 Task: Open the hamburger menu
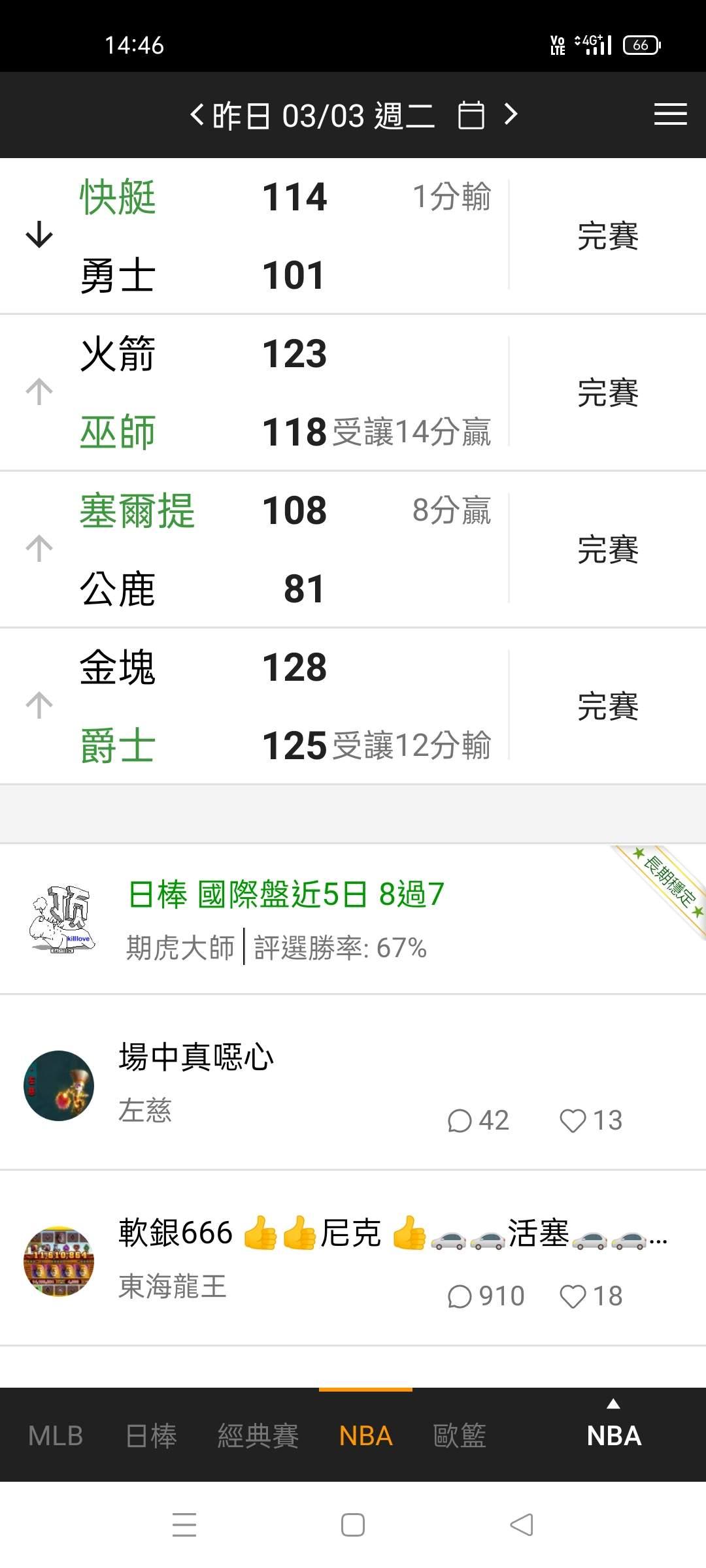coord(670,115)
